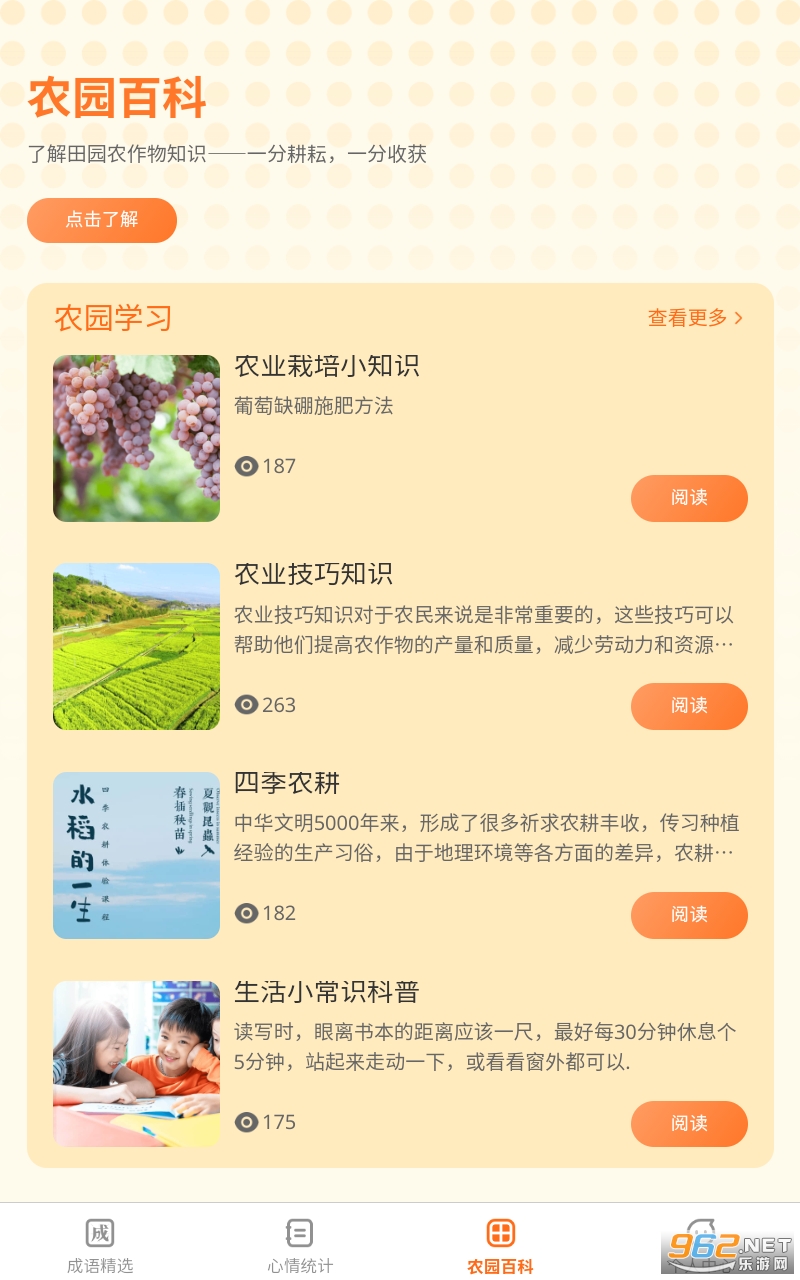
Task: Open the green farmland thumbnail
Action: point(136,646)
